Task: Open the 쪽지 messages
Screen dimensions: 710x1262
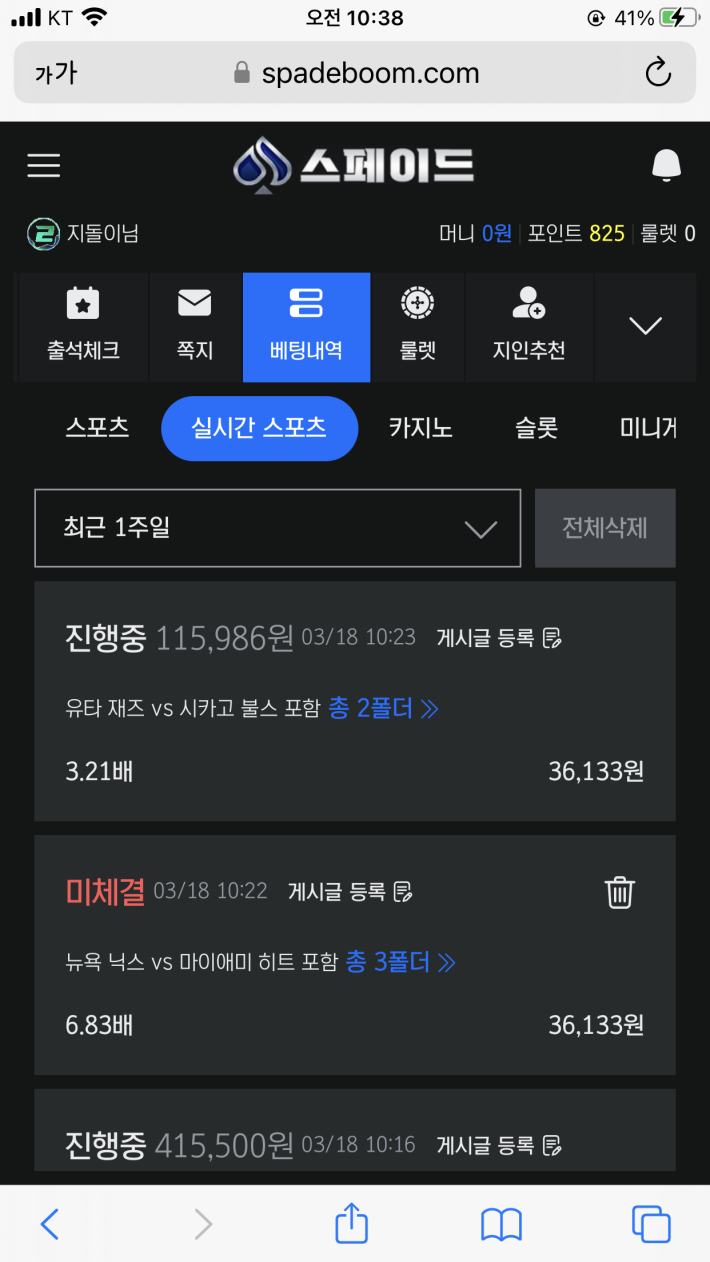Action: coord(195,327)
